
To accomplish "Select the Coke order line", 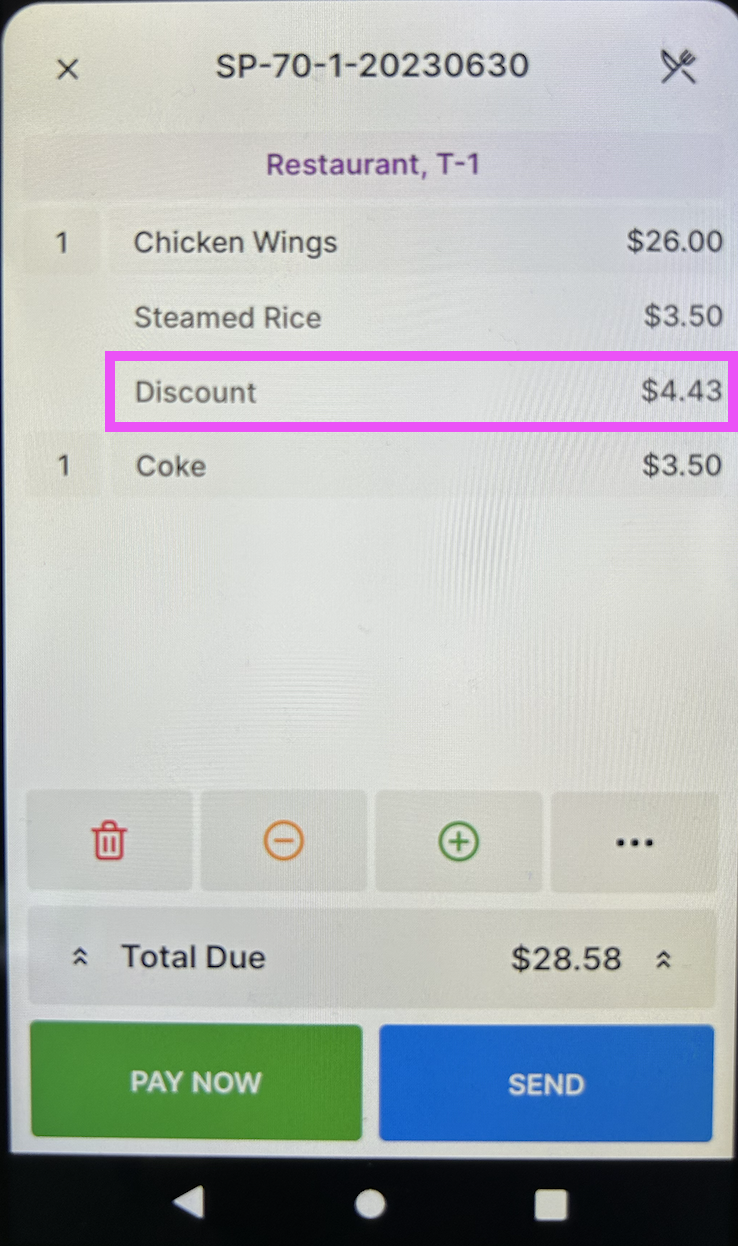I will 415,466.
